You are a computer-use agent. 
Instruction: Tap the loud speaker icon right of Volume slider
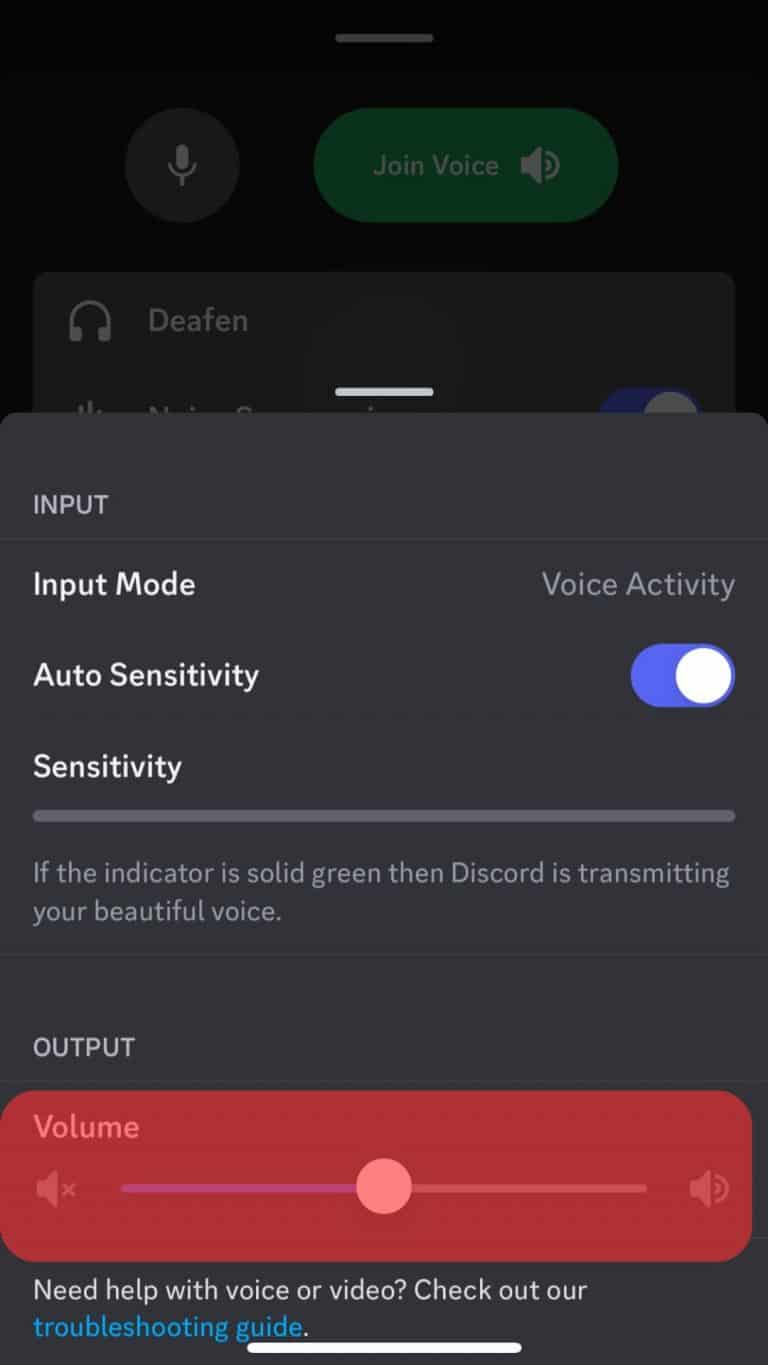710,1188
